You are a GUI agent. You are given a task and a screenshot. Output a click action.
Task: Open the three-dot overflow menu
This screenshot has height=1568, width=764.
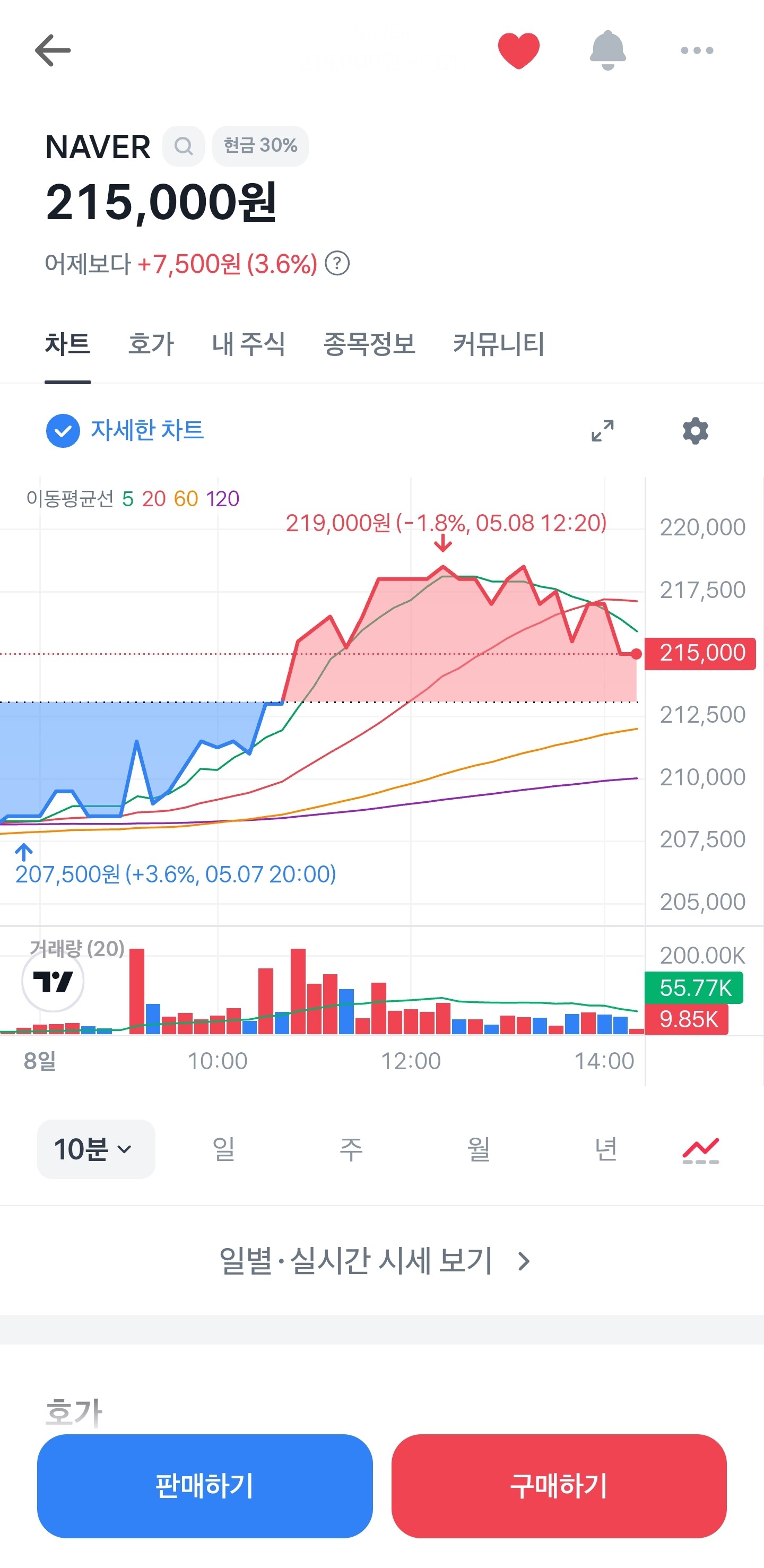tap(697, 50)
